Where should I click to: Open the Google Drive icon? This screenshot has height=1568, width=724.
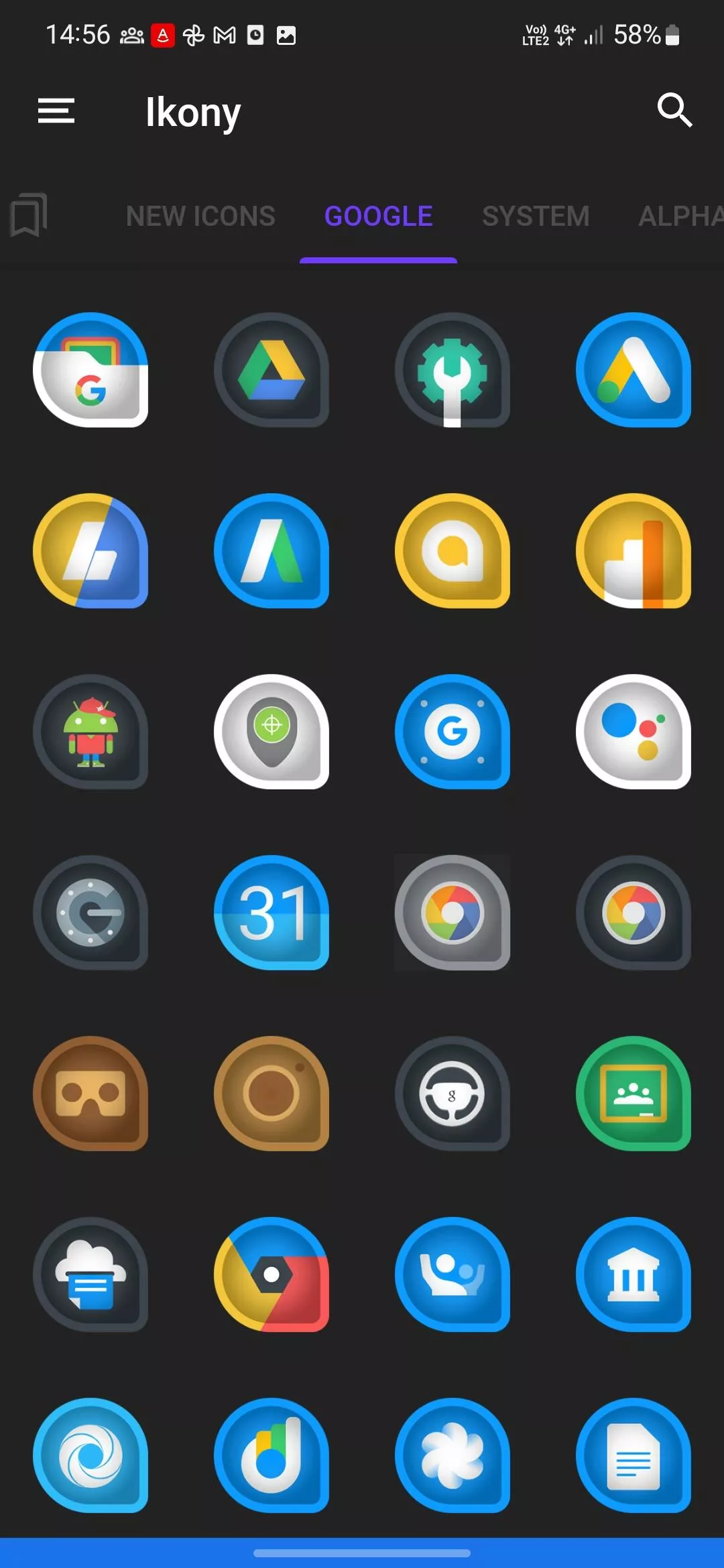coord(271,370)
